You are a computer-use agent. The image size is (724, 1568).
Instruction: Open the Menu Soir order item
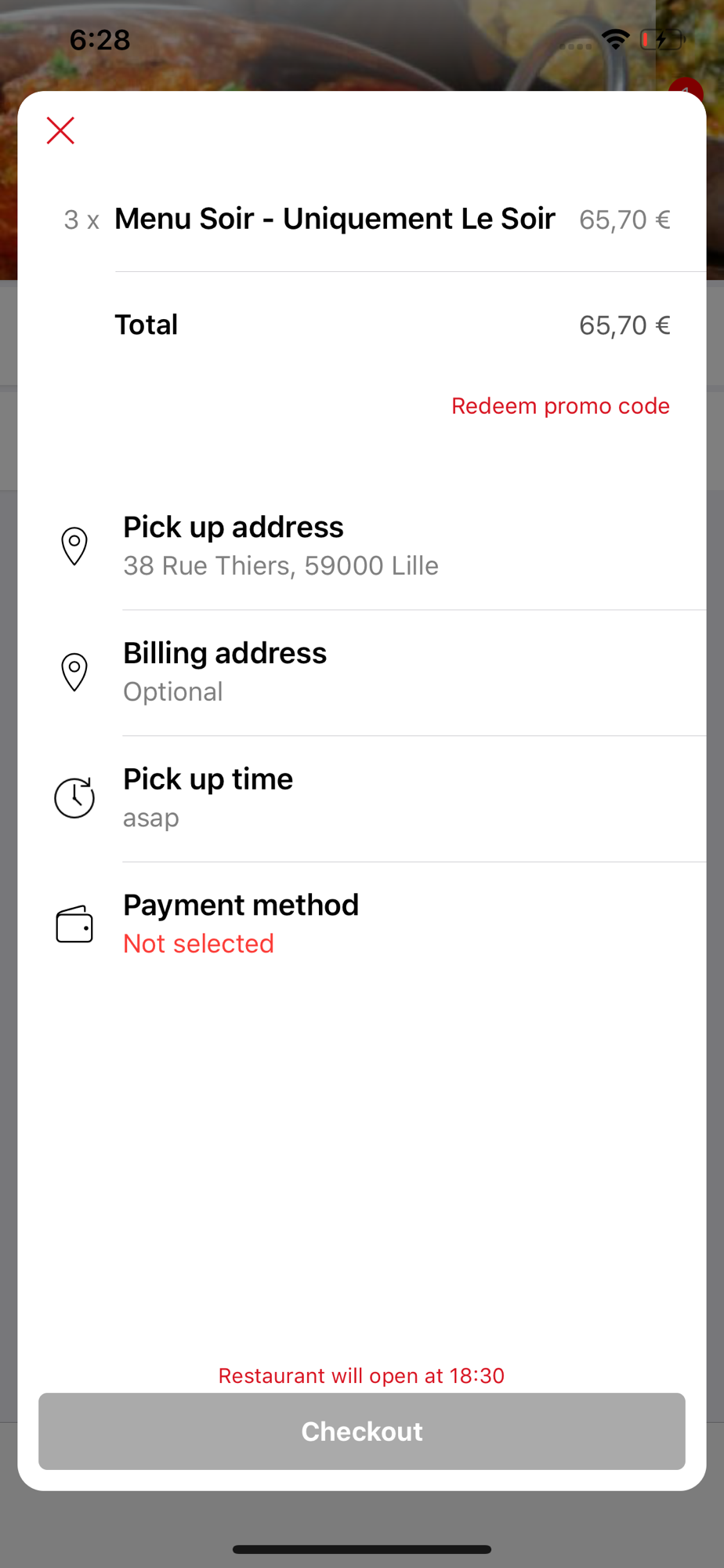point(362,220)
